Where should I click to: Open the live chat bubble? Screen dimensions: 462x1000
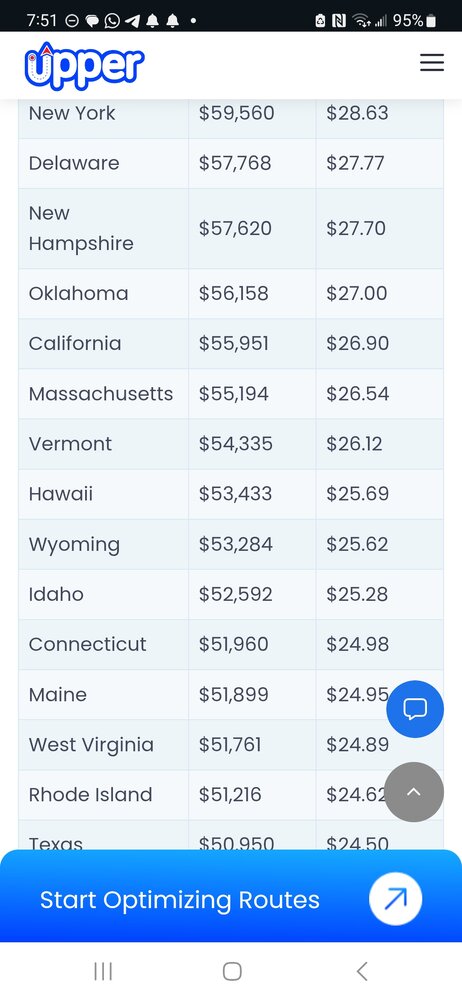click(415, 709)
